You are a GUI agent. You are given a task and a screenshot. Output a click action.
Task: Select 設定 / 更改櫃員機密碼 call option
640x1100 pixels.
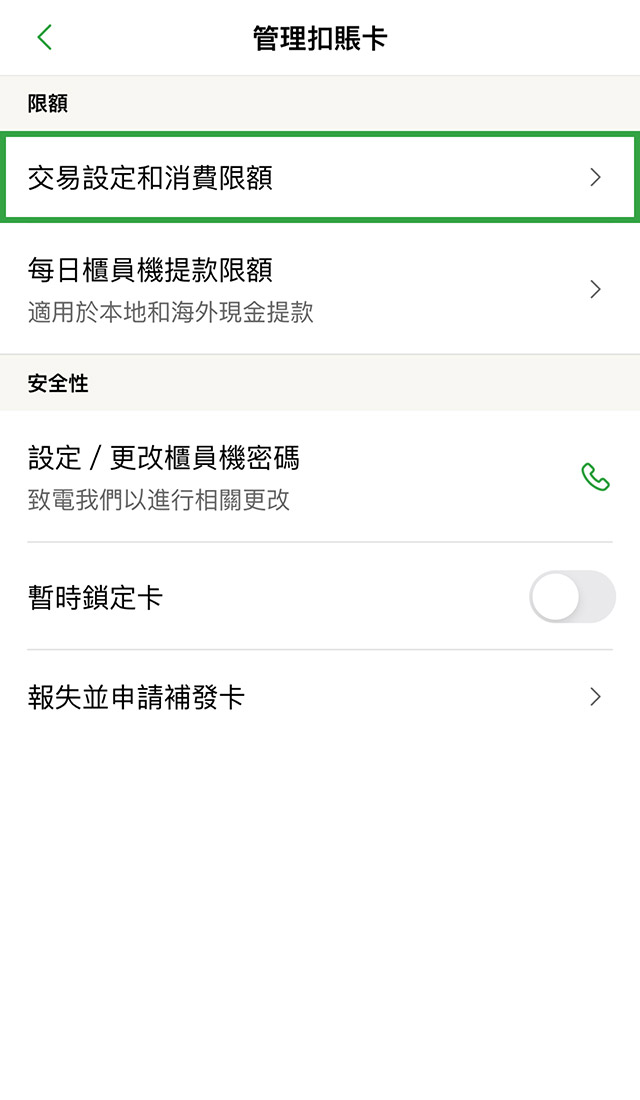point(595,477)
